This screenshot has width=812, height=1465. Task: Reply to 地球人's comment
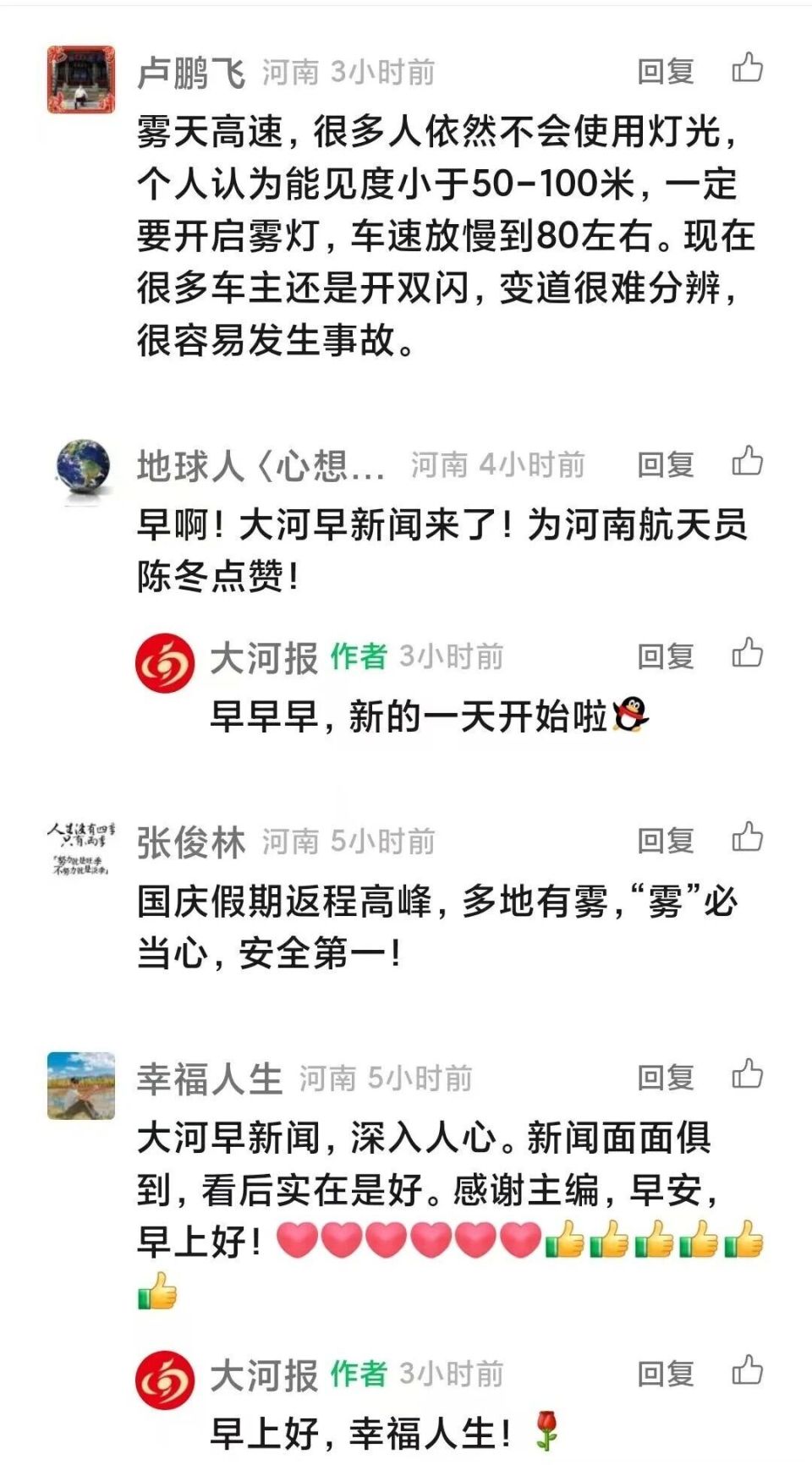(666, 464)
